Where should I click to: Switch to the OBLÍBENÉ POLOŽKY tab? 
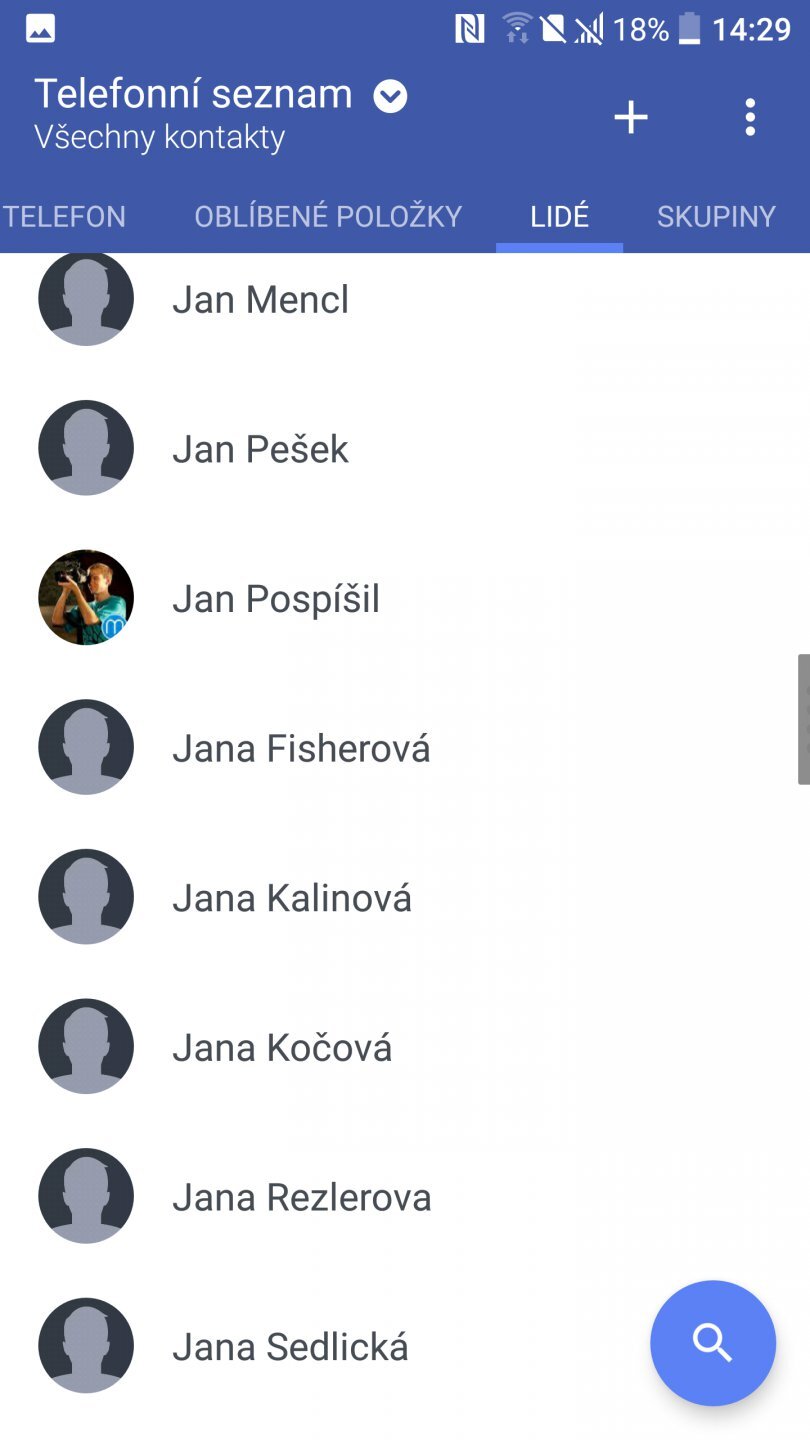click(328, 216)
